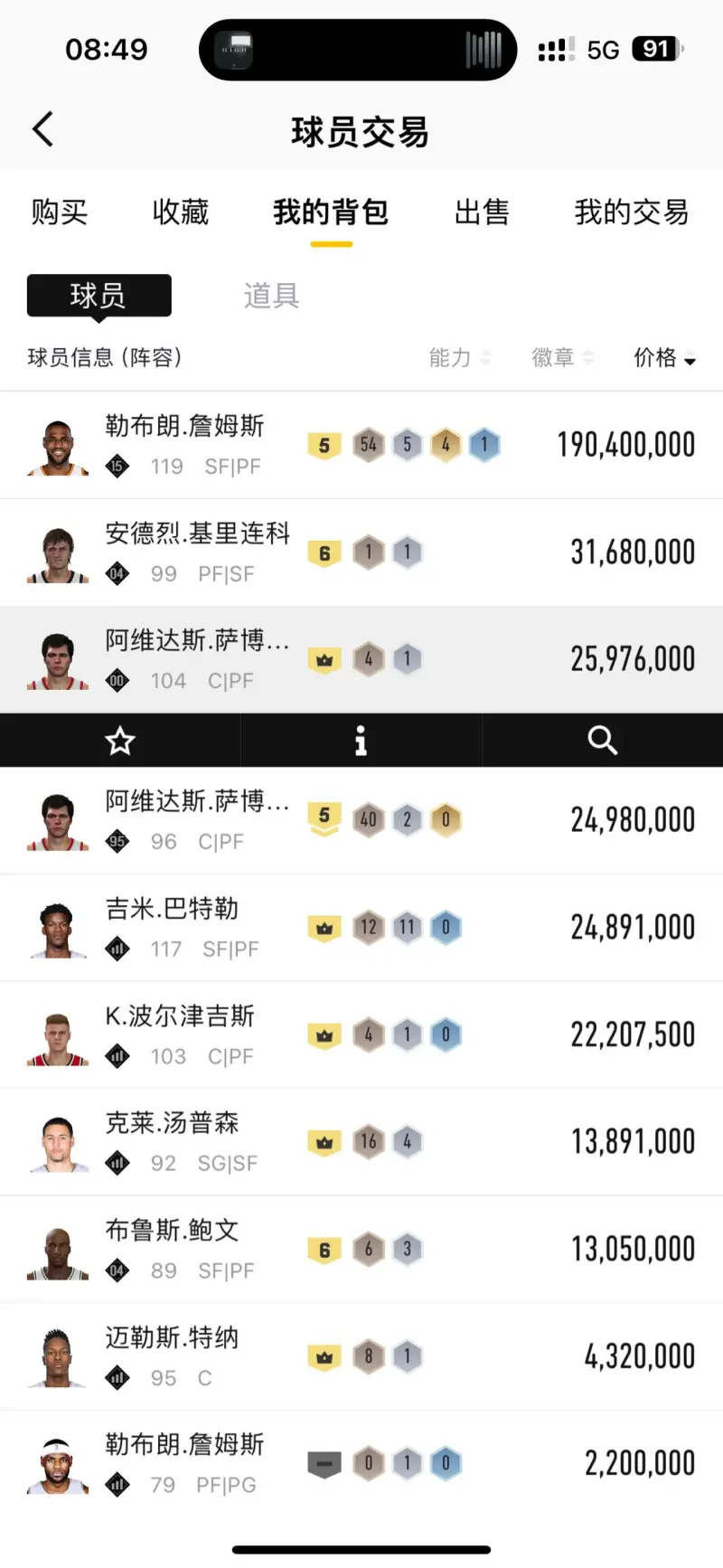Select the 布鲁斯.鲍文 player row
This screenshot has height=1568, width=723.
click(361, 1250)
